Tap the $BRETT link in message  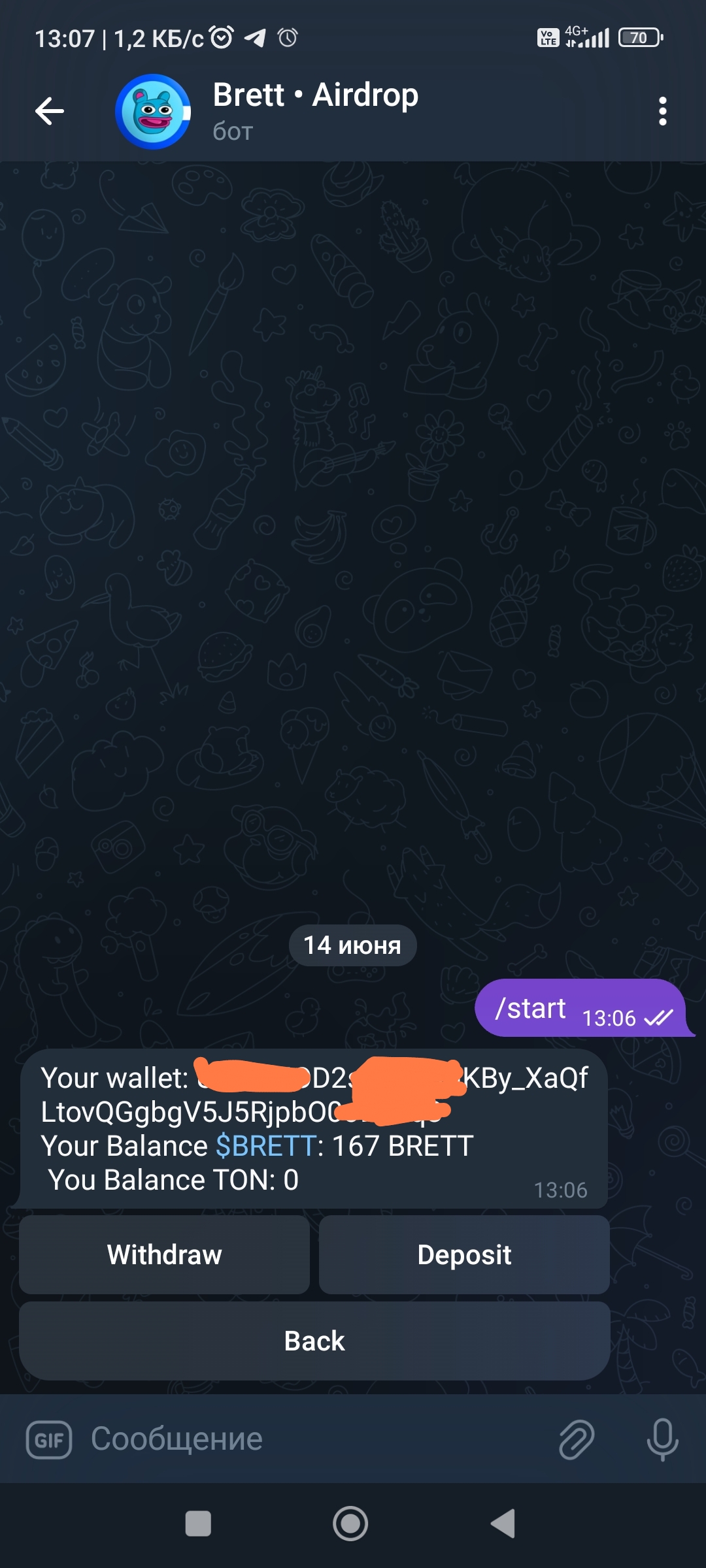click(x=266, y=1146)
